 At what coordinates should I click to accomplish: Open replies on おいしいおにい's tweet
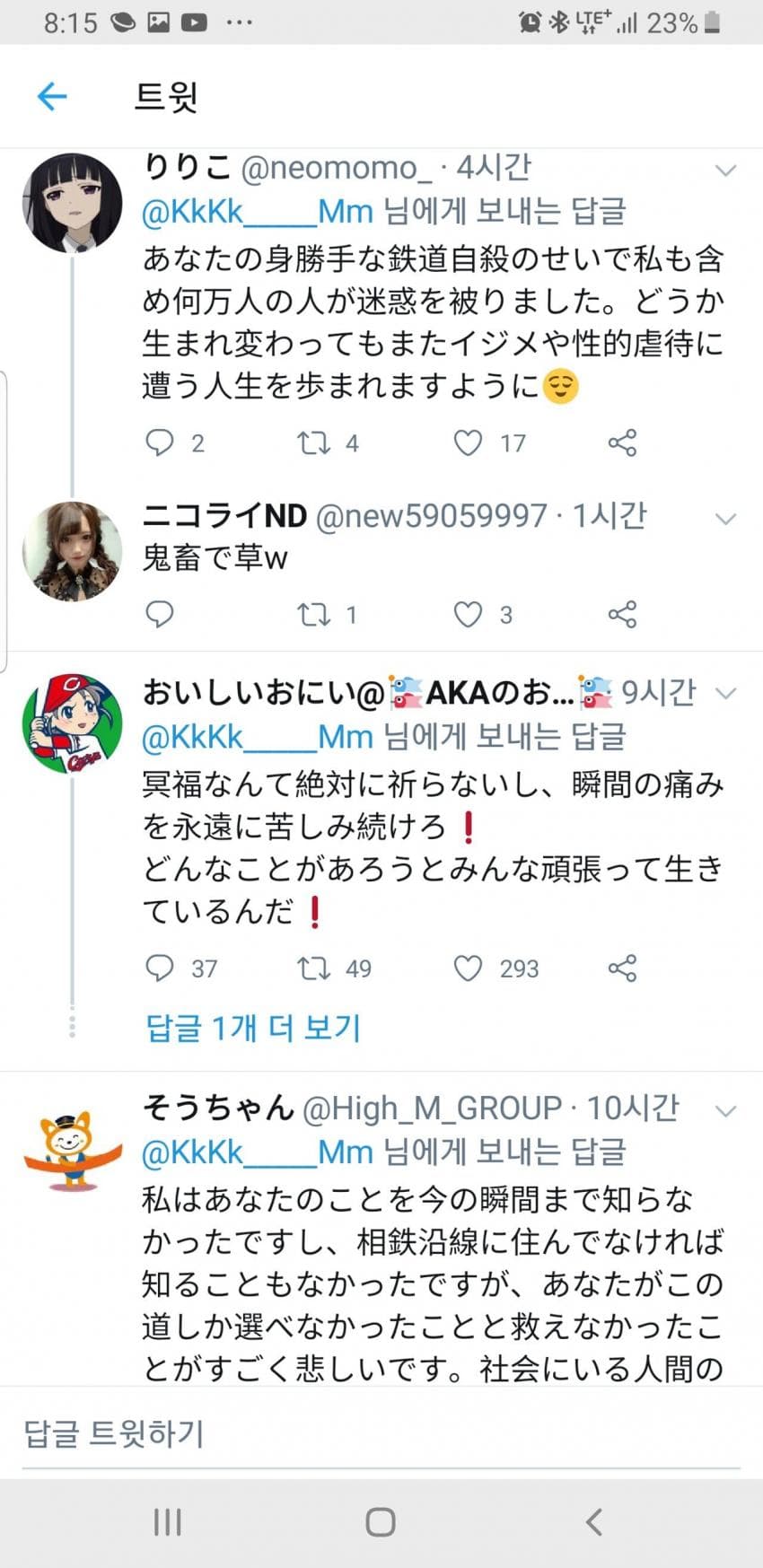(160, 968)
